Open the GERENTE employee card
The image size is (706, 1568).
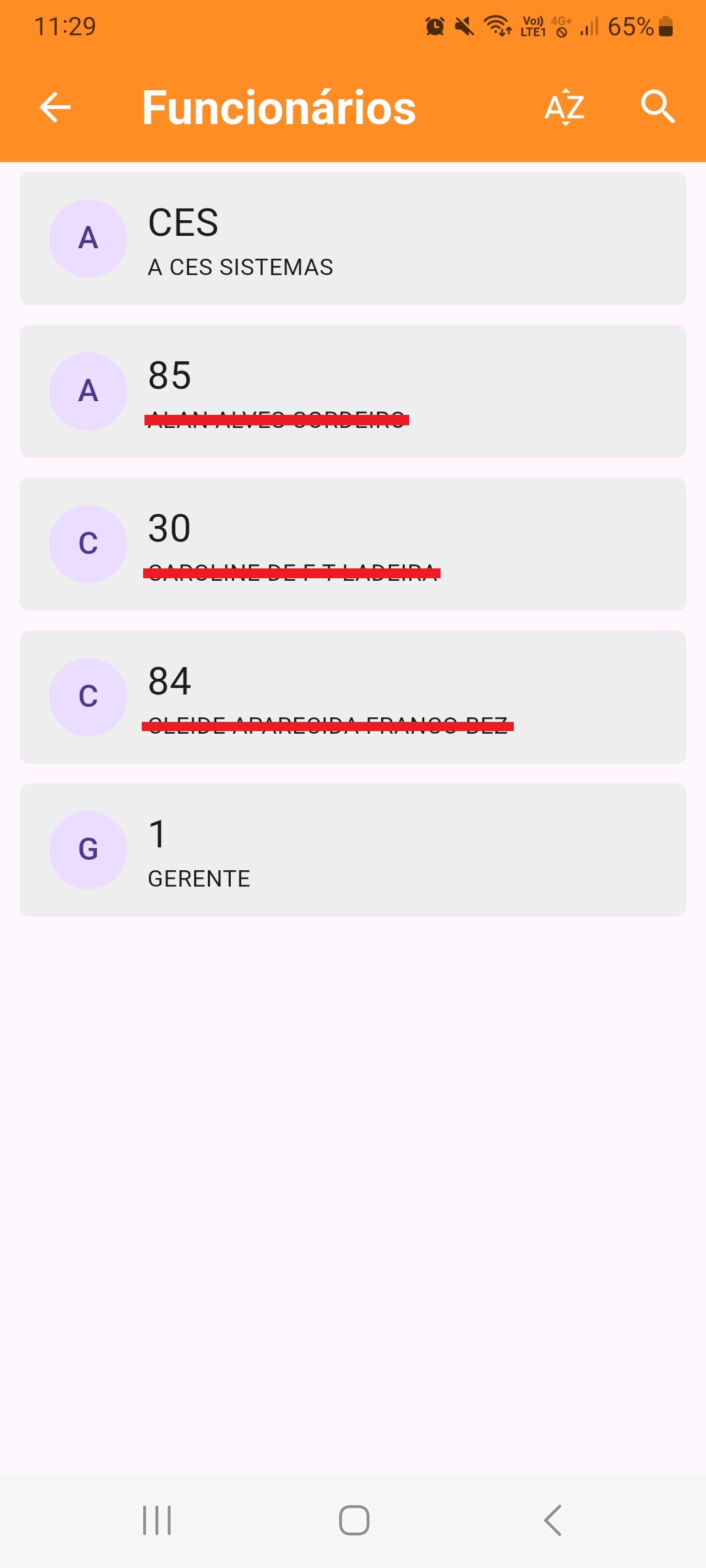(353, 850)
